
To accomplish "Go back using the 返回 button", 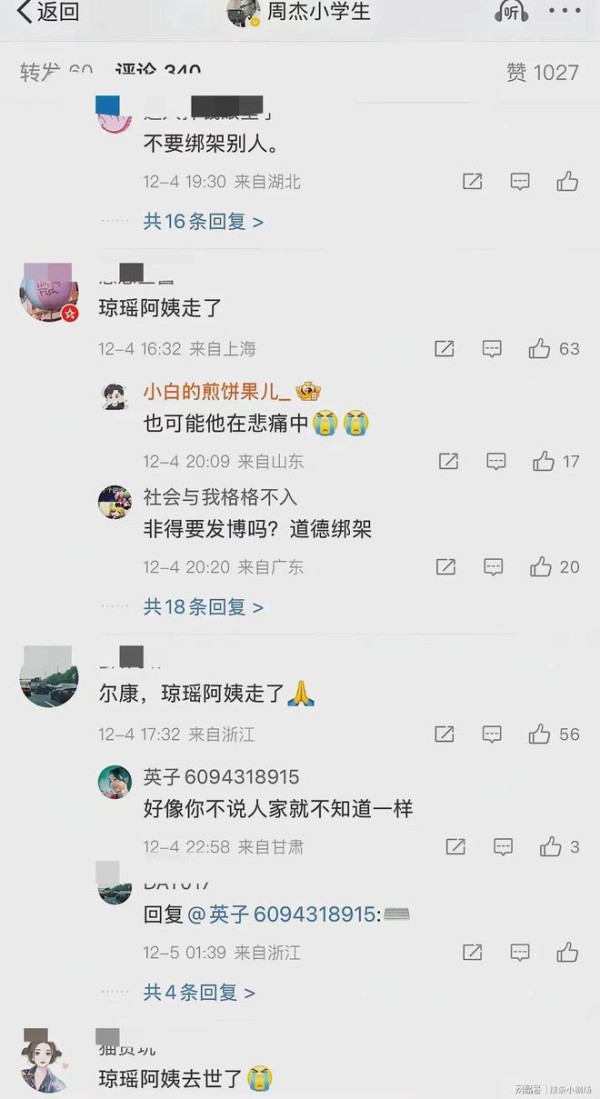I will [x=48, y=13].
